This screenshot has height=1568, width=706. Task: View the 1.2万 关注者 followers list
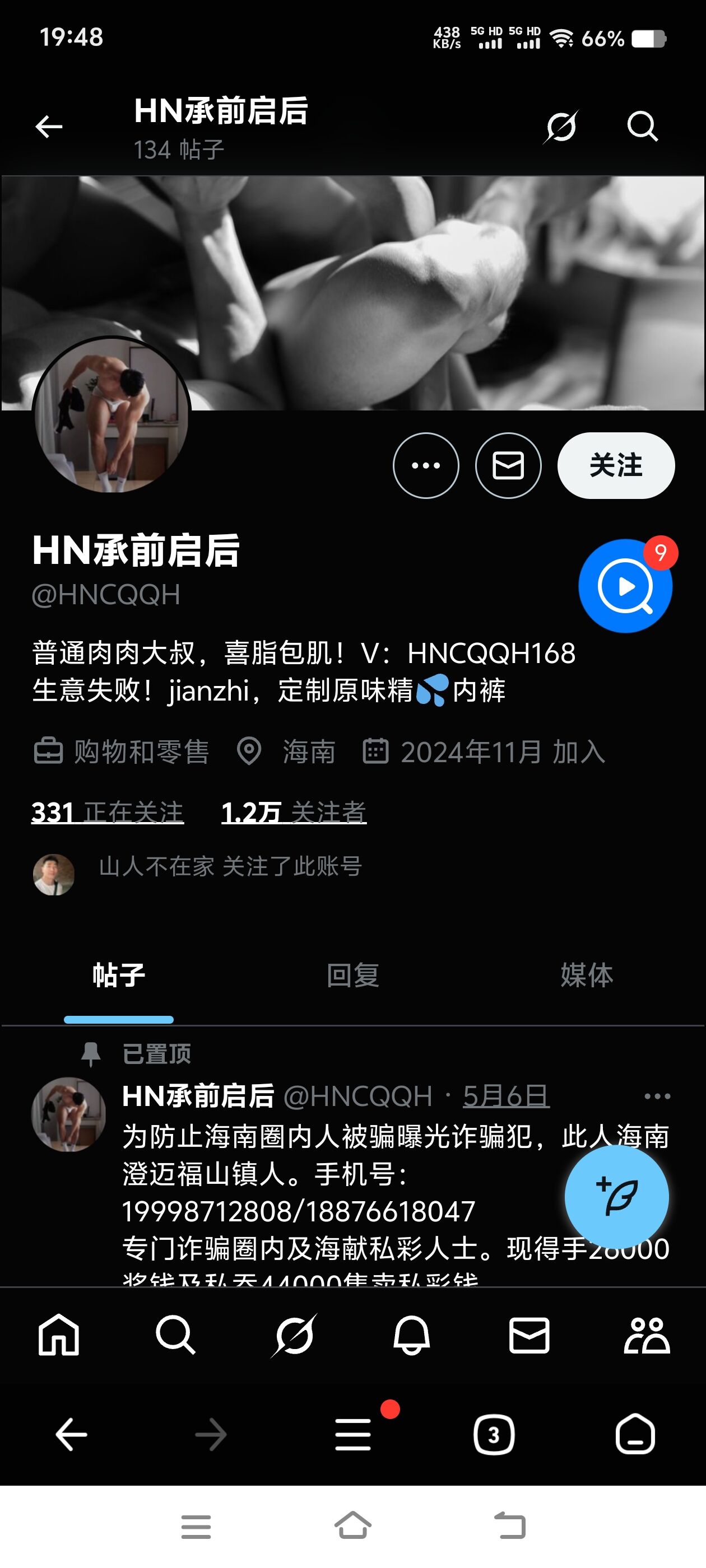coord(294,813)
